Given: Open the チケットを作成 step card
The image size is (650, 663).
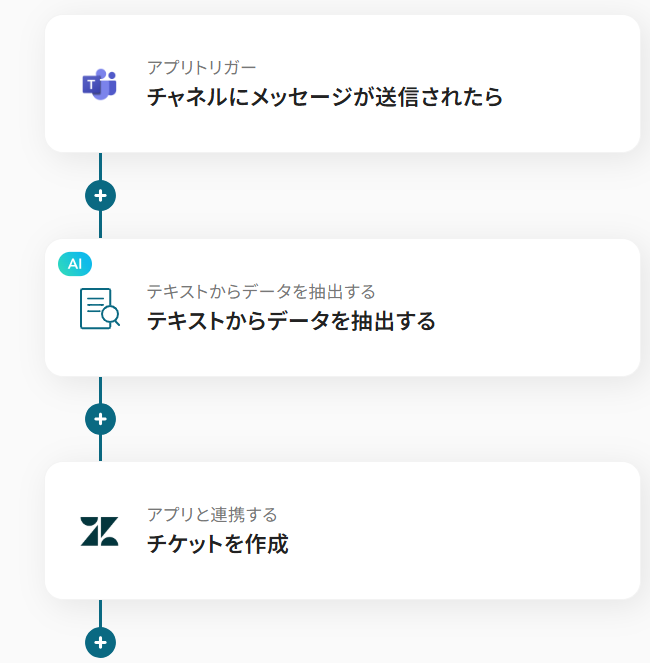Looking at the screenshot, I should [342, 531].
